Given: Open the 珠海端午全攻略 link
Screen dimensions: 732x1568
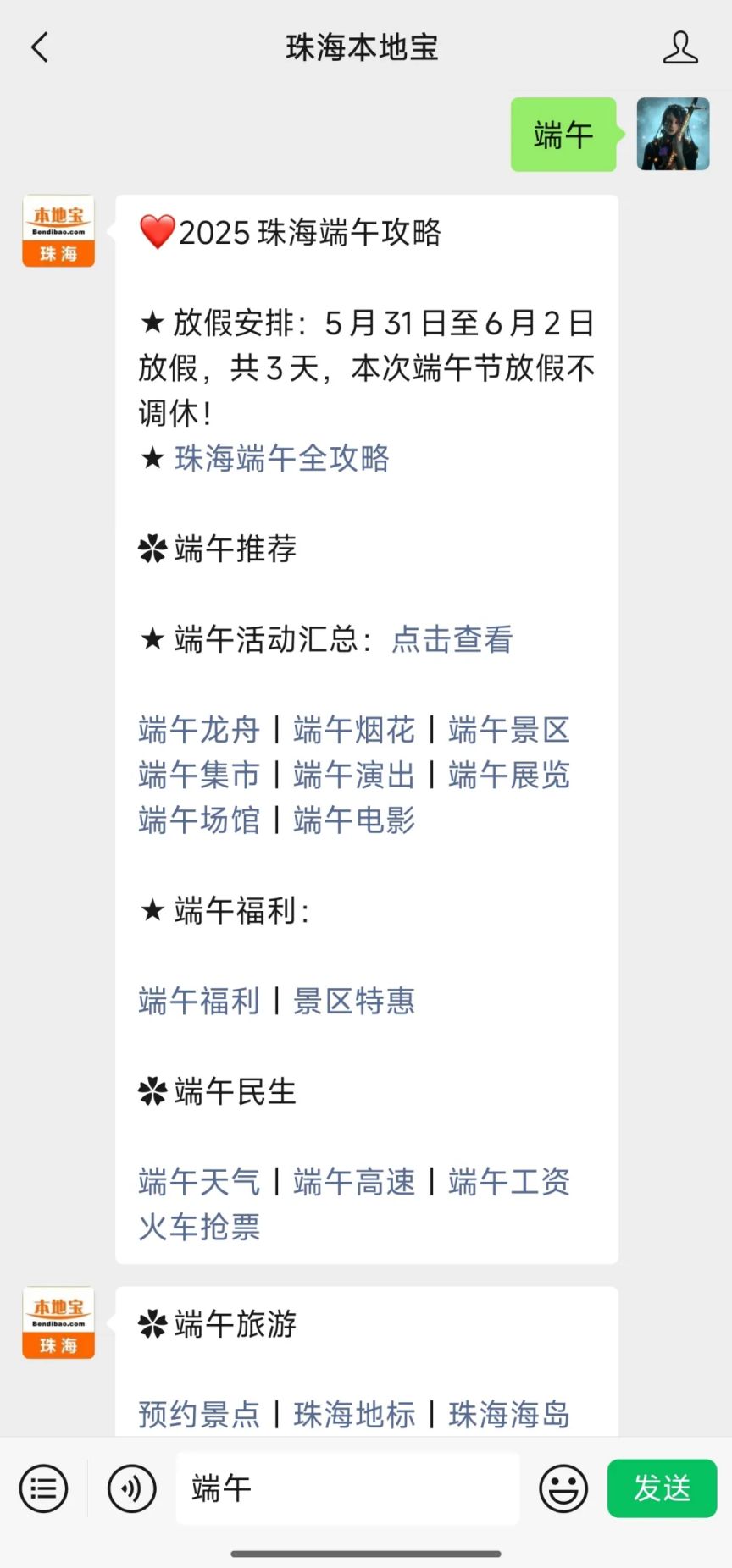Looking at the screenshot, I should pyautogui.click(x=281, y=458).
